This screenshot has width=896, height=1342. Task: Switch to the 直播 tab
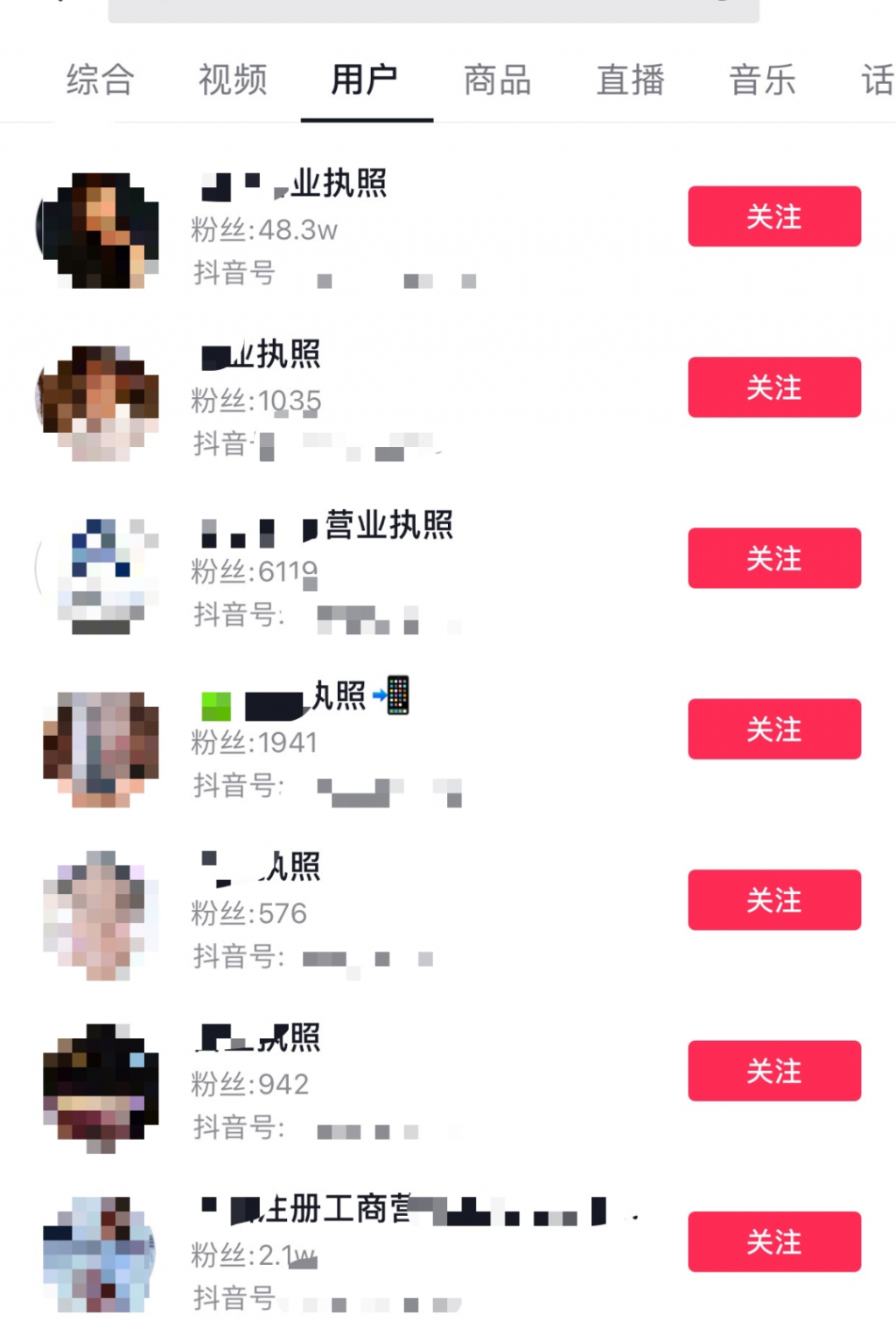[631, 80]
